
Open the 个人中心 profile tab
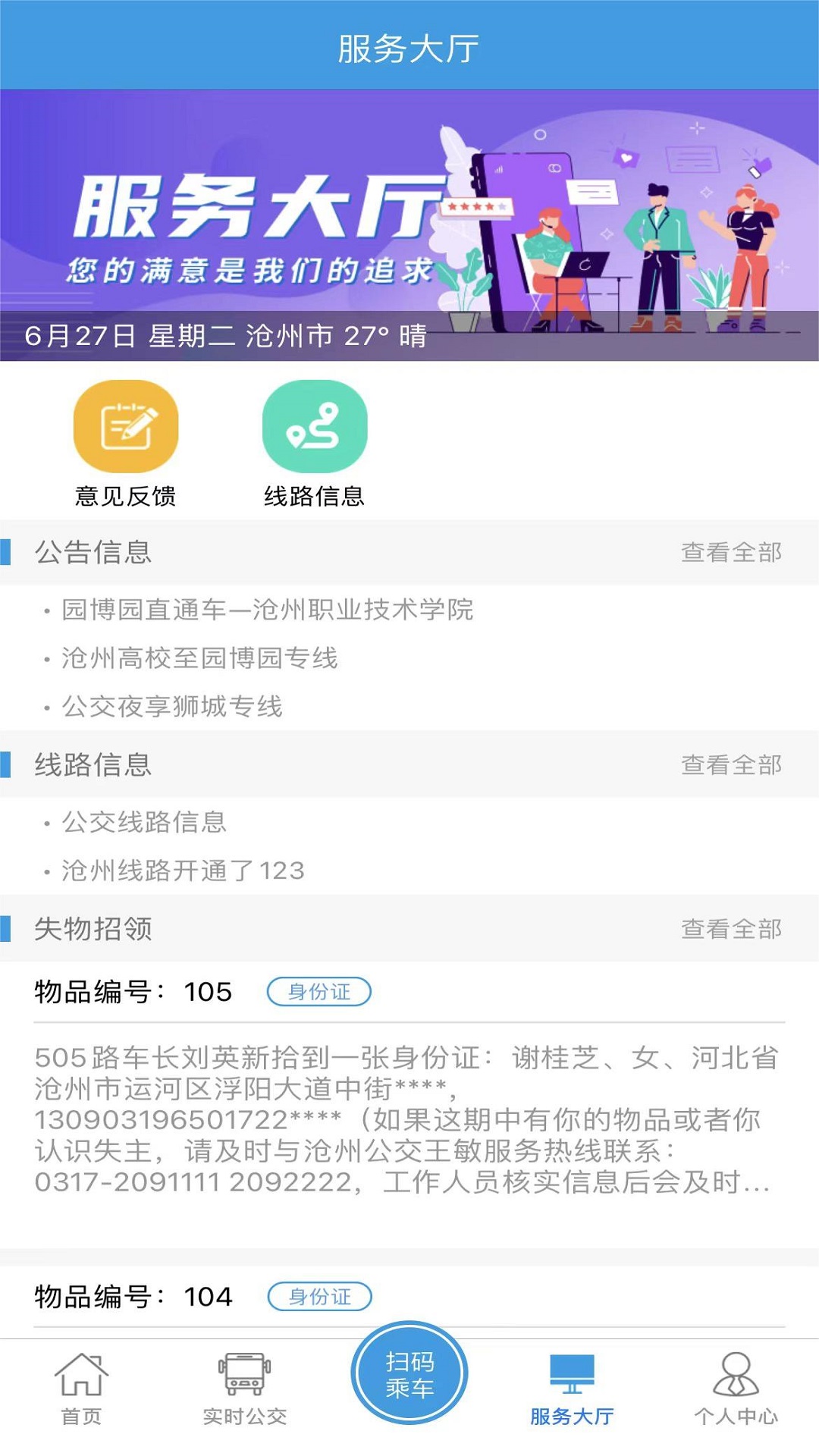[736, 1386]
